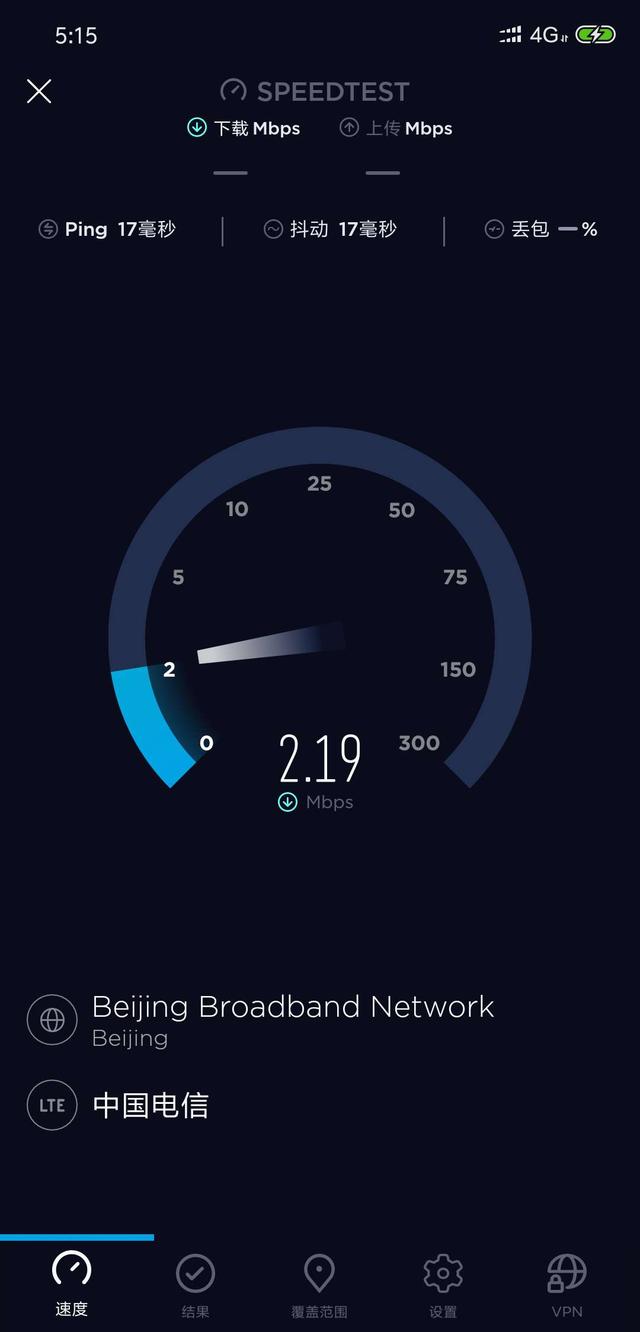
Task: Cancel the running speed test
Action: tap(39, 92)
